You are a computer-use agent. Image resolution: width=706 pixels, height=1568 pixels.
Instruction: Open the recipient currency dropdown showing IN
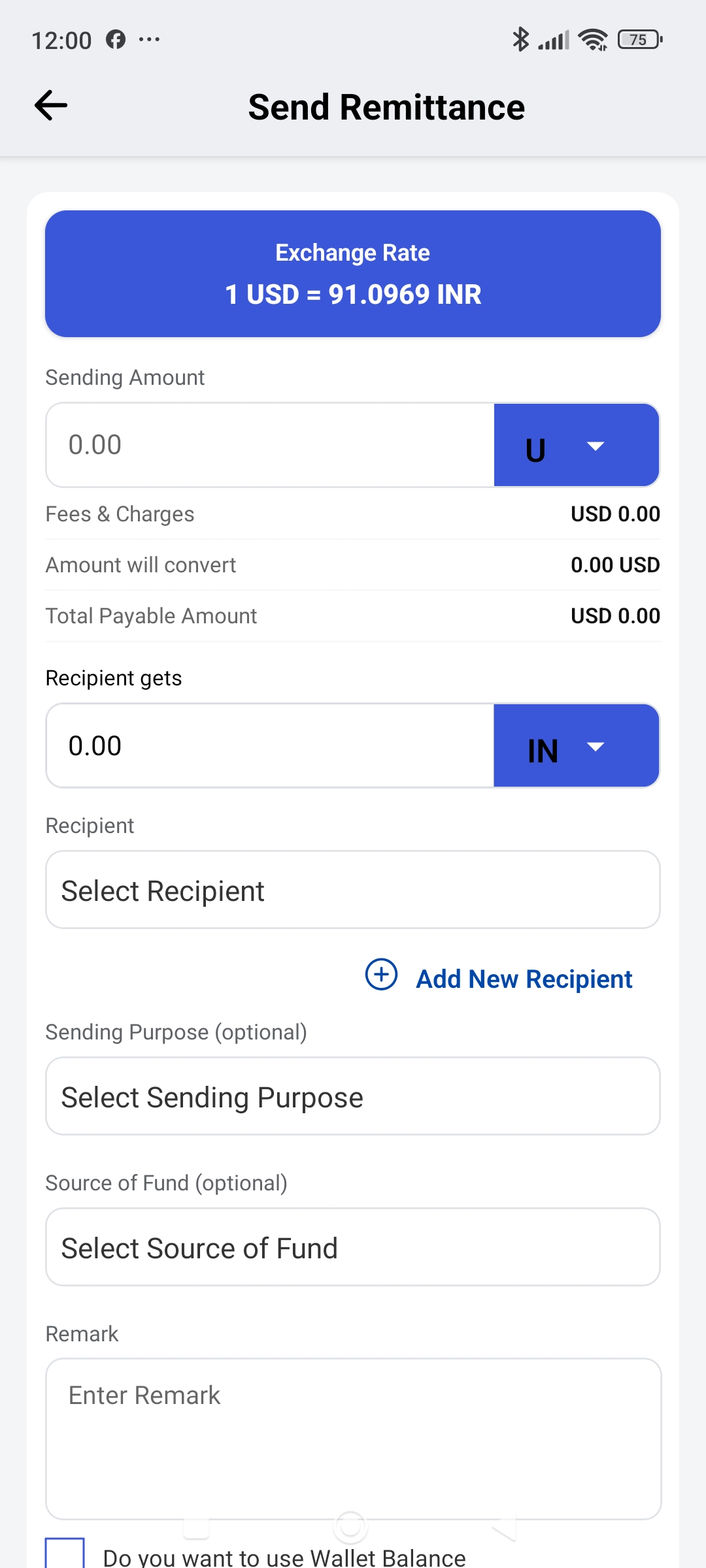[x=576, y=745]
